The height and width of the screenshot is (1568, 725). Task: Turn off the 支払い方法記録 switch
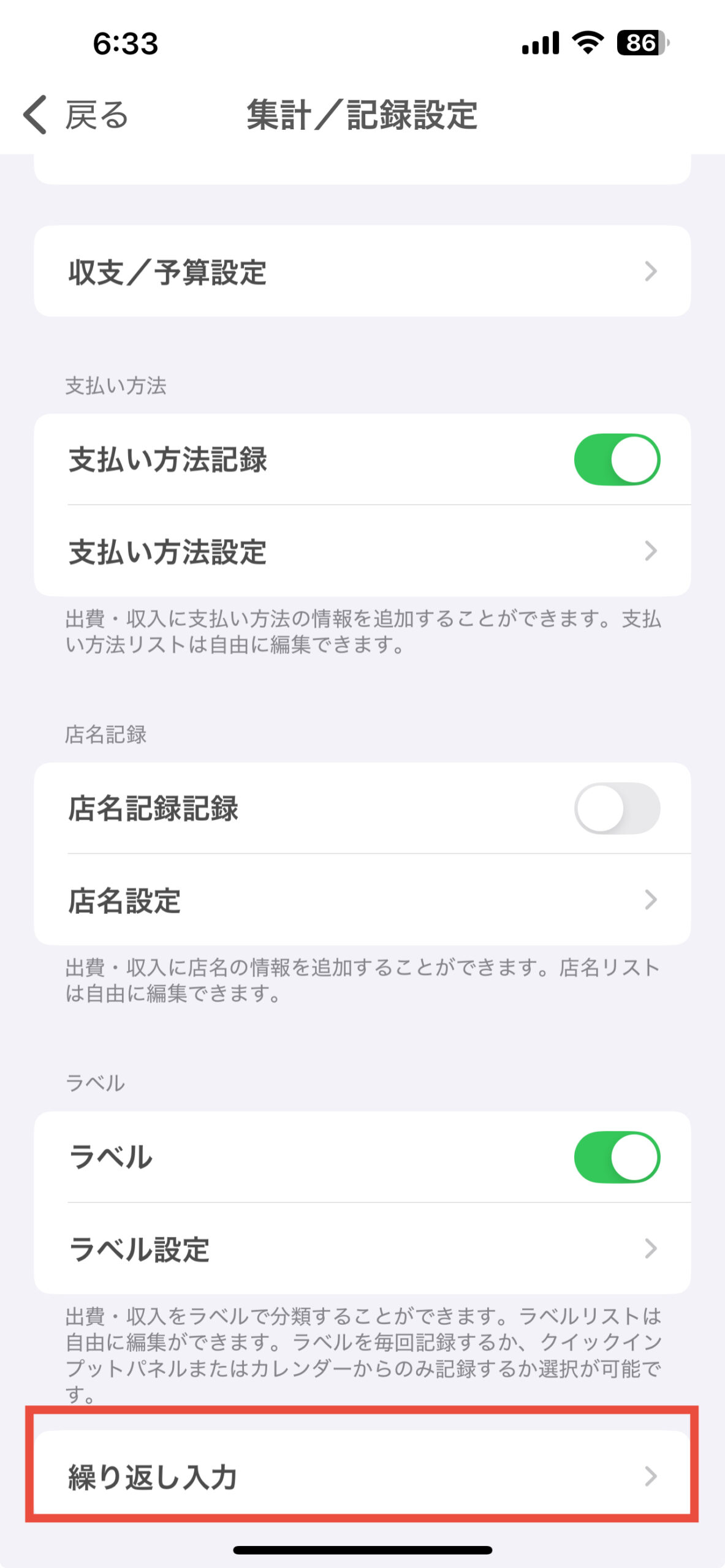pyautogui.click(x=617, y=459)
